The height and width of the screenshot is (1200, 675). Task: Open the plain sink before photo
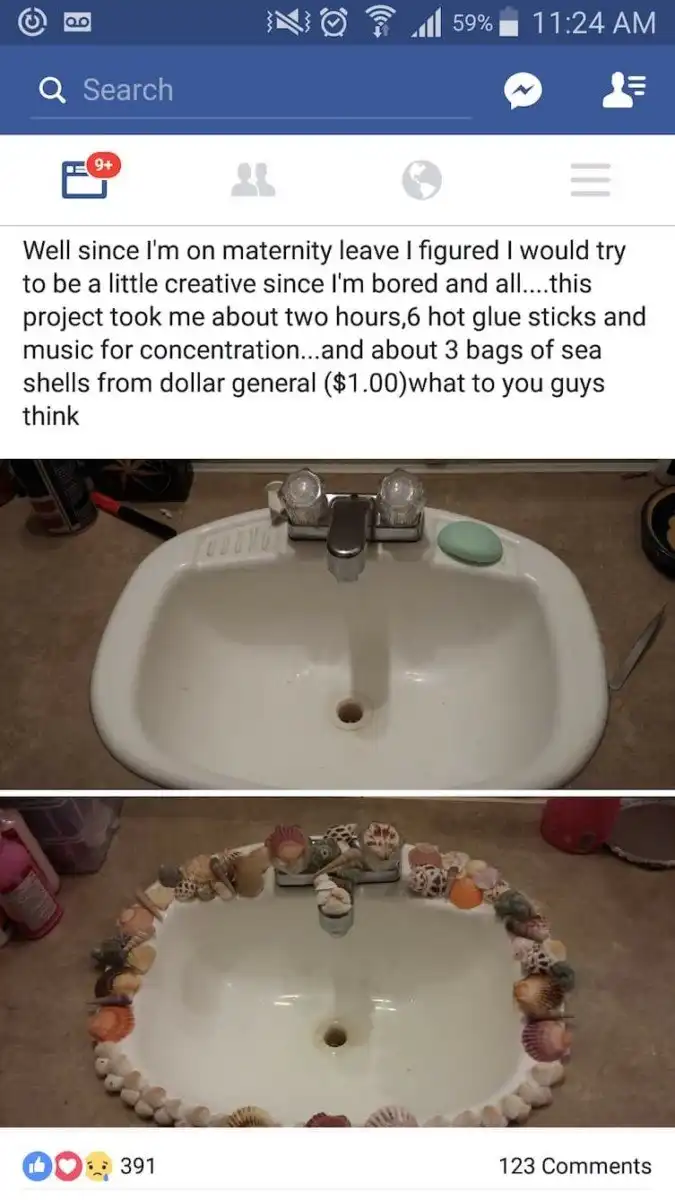click(x=337, y=623)
